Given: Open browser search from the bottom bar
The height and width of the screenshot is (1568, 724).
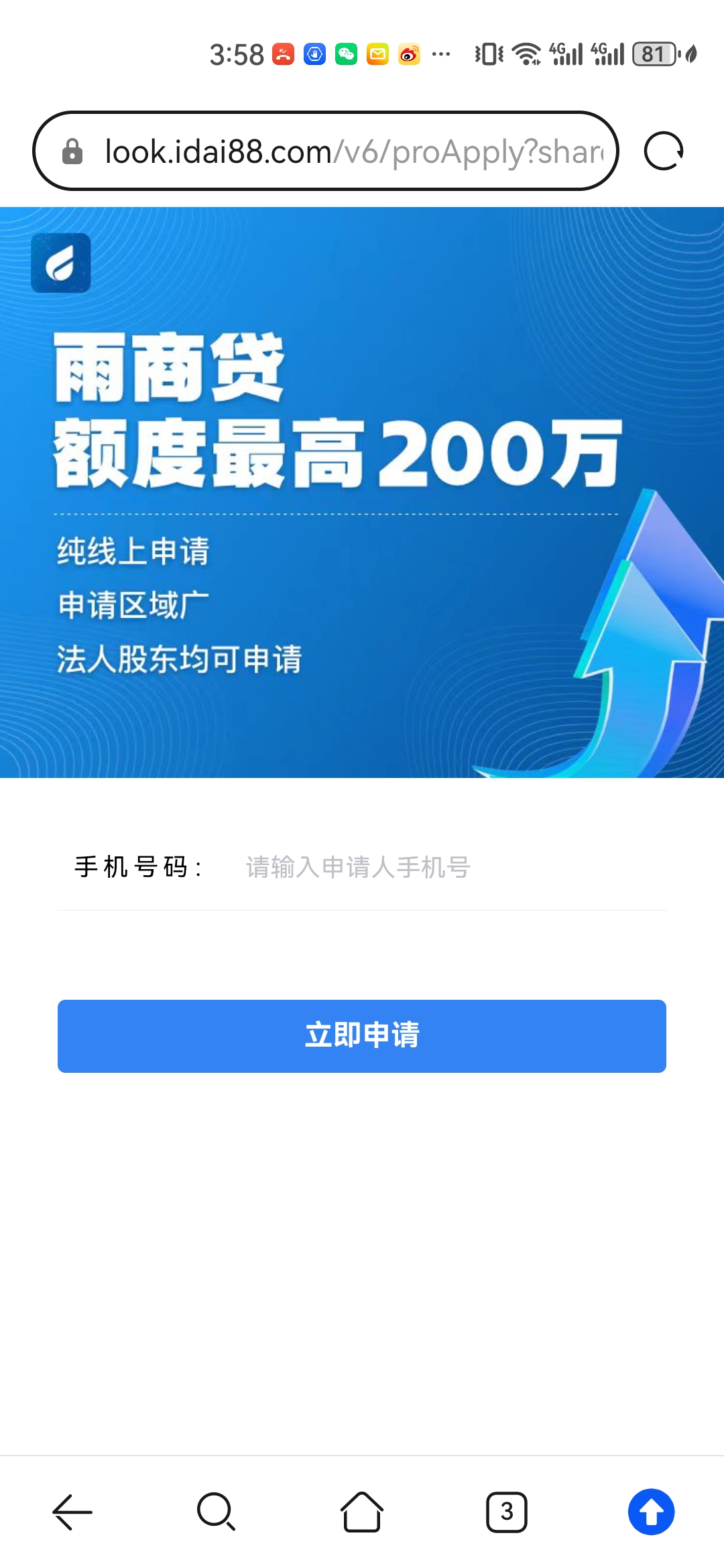Looking at the screenshot, I should (217, 1512).
